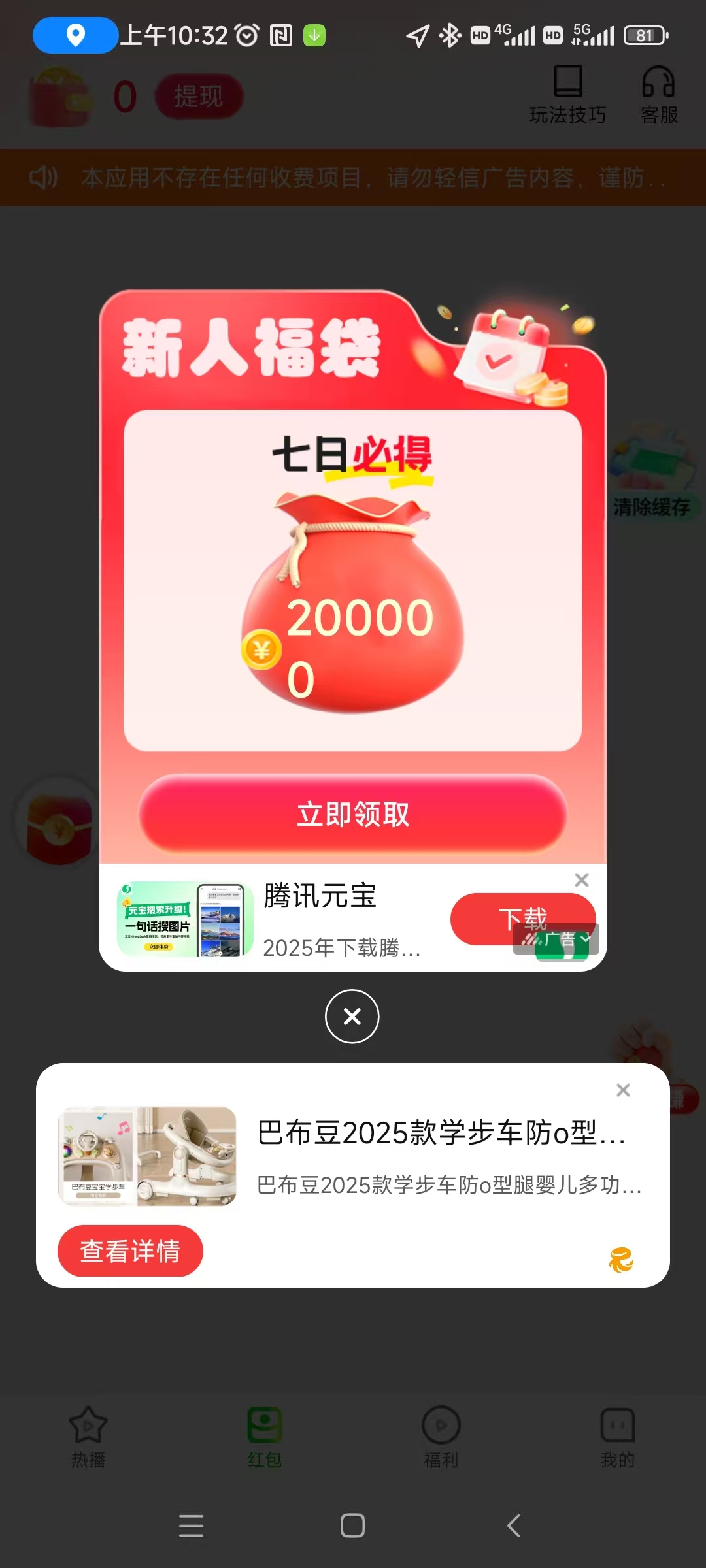Tap the green download arrow in the status bar

tap(314, 34)
